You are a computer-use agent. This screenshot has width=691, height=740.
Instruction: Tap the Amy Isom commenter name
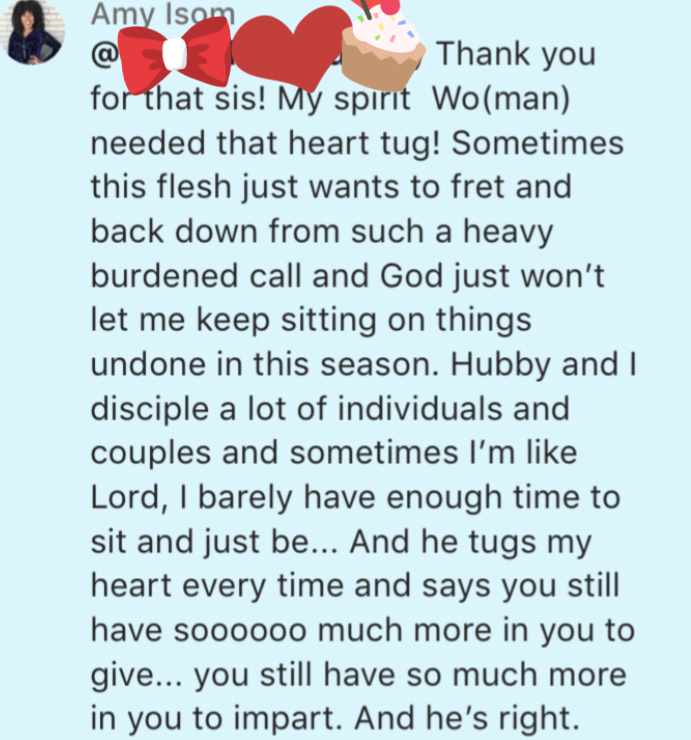162,13
